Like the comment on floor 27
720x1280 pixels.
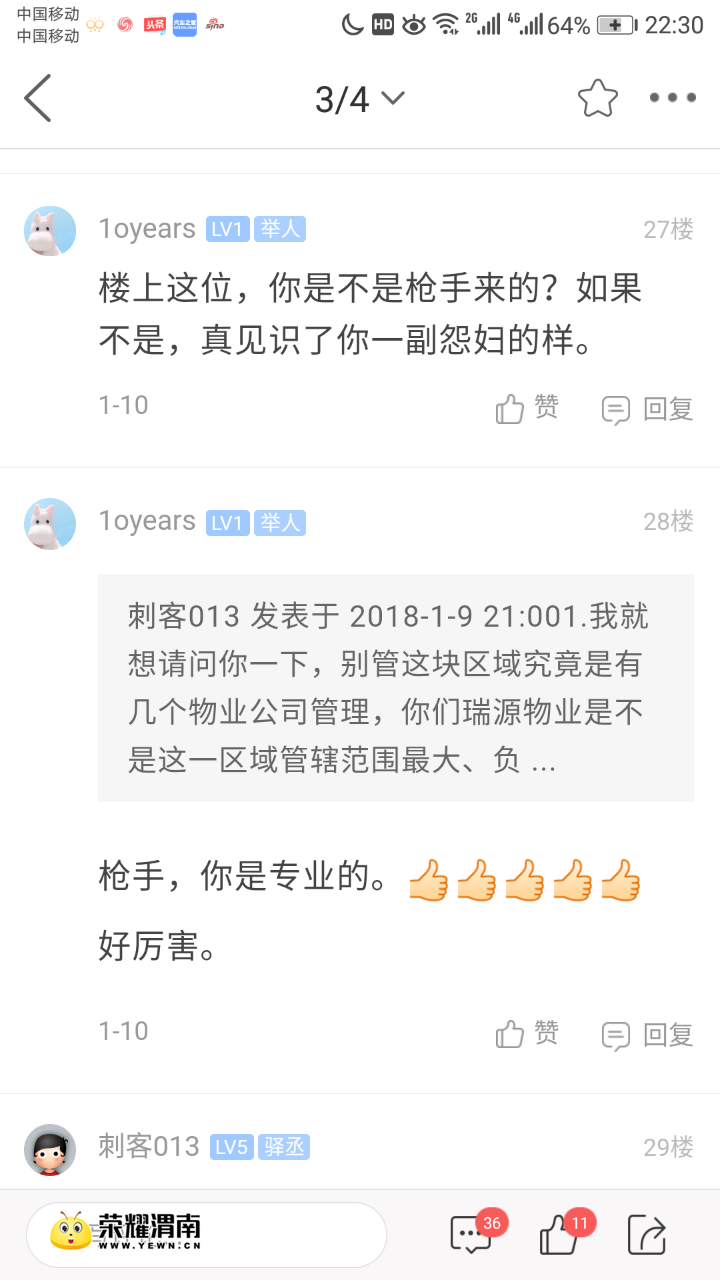tap(527, 408)
